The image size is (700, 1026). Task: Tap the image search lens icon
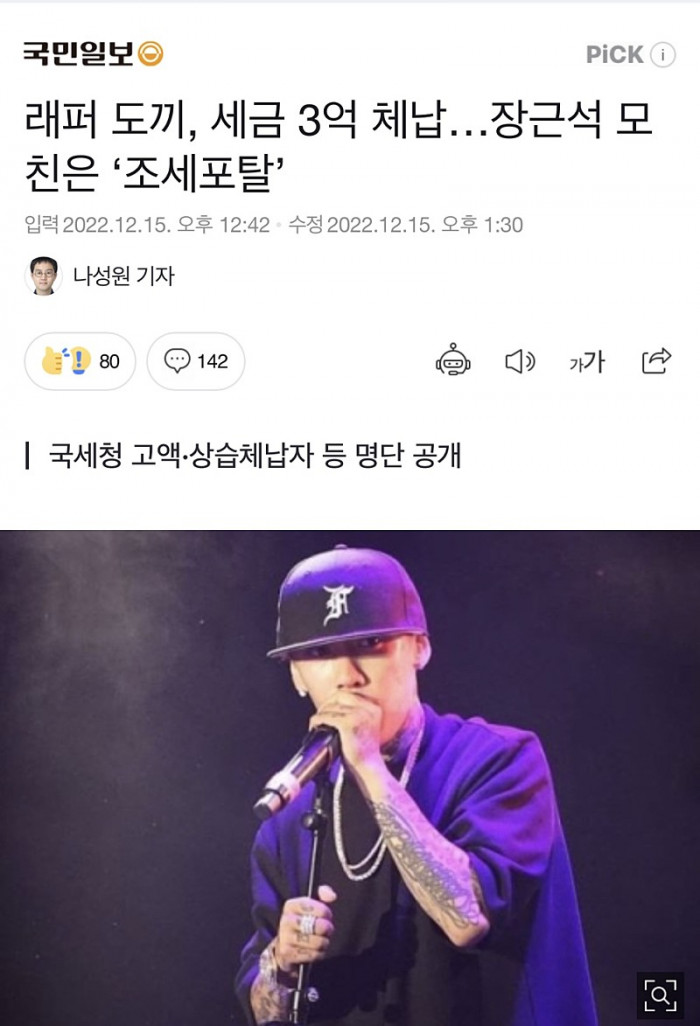(660, 993)
